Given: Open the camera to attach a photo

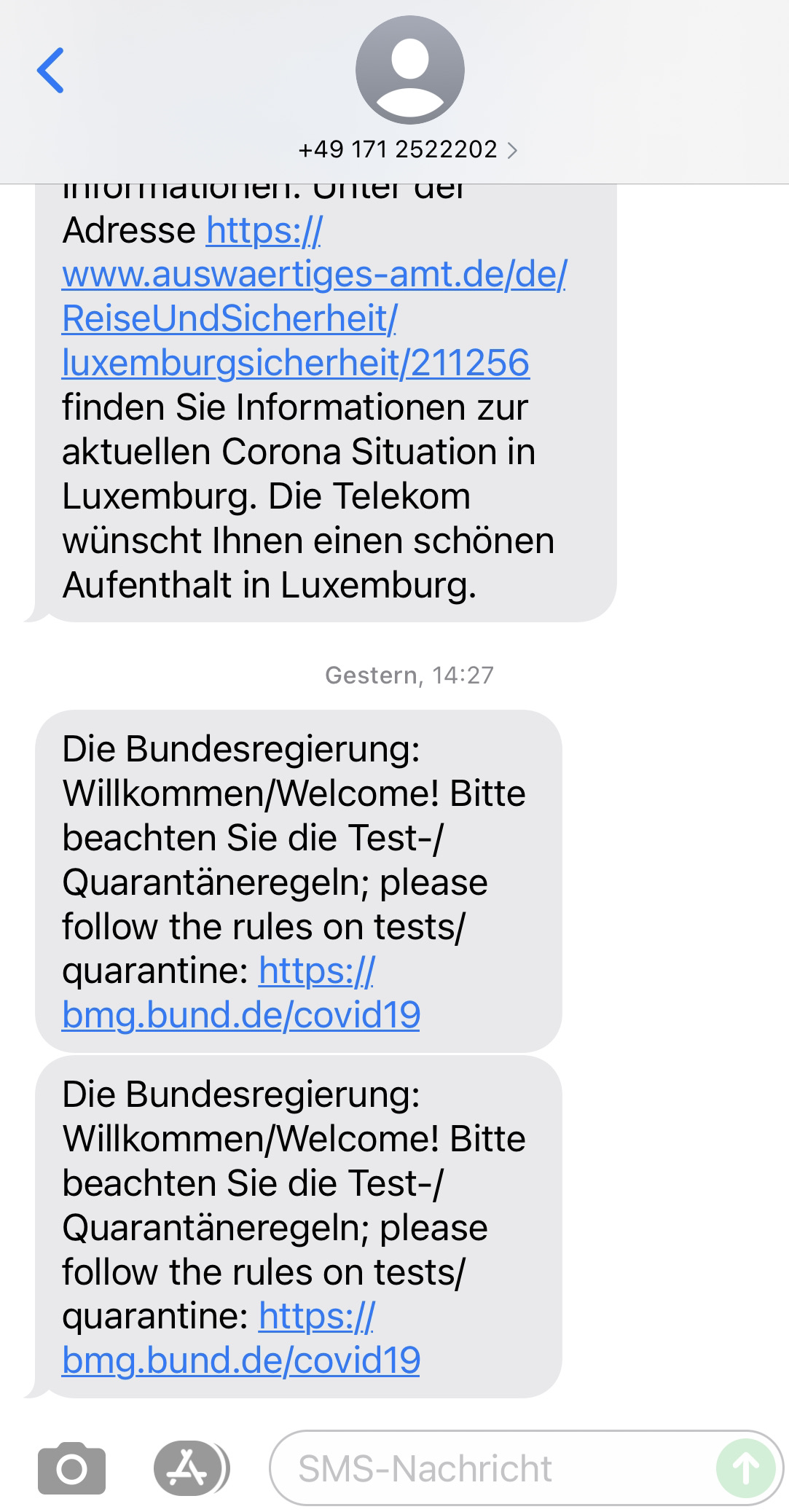Looking at the screenshot, I should (71, 1469).
